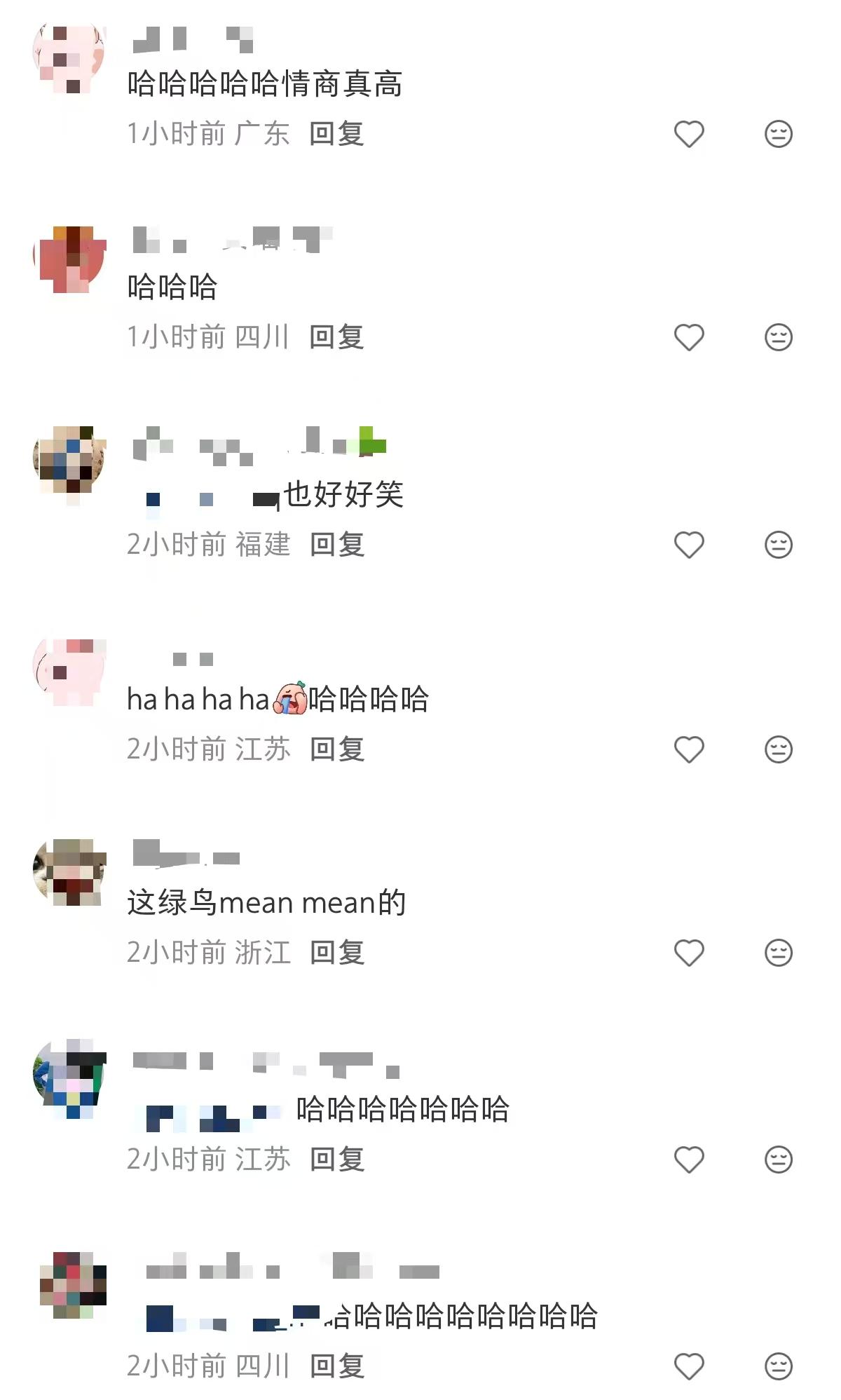Like the '哈哈哈' comment from 四川 posted 1小时前

[688, 337]
